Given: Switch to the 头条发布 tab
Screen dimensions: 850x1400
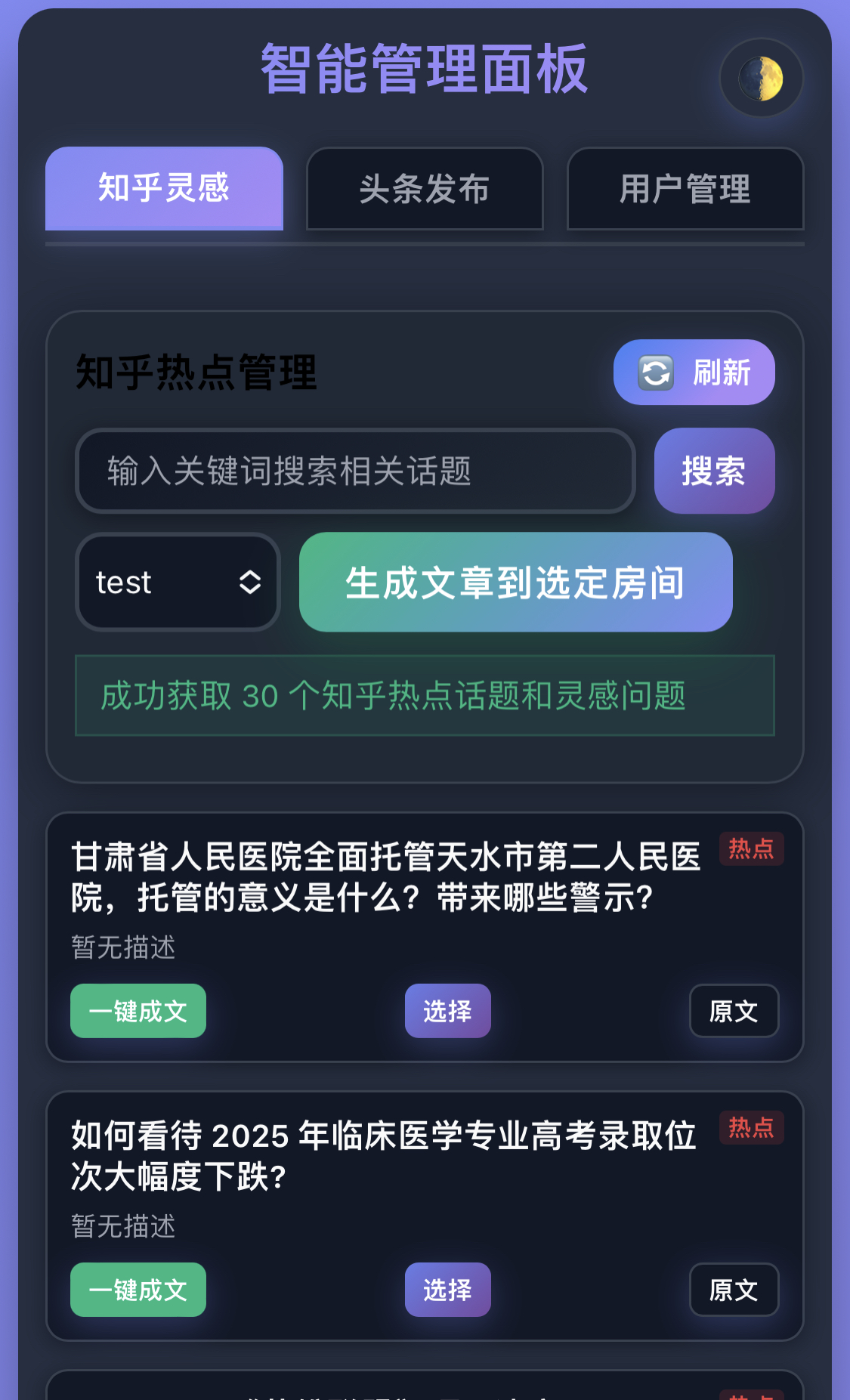Looking at the screenshot, I should click(425, 189).
